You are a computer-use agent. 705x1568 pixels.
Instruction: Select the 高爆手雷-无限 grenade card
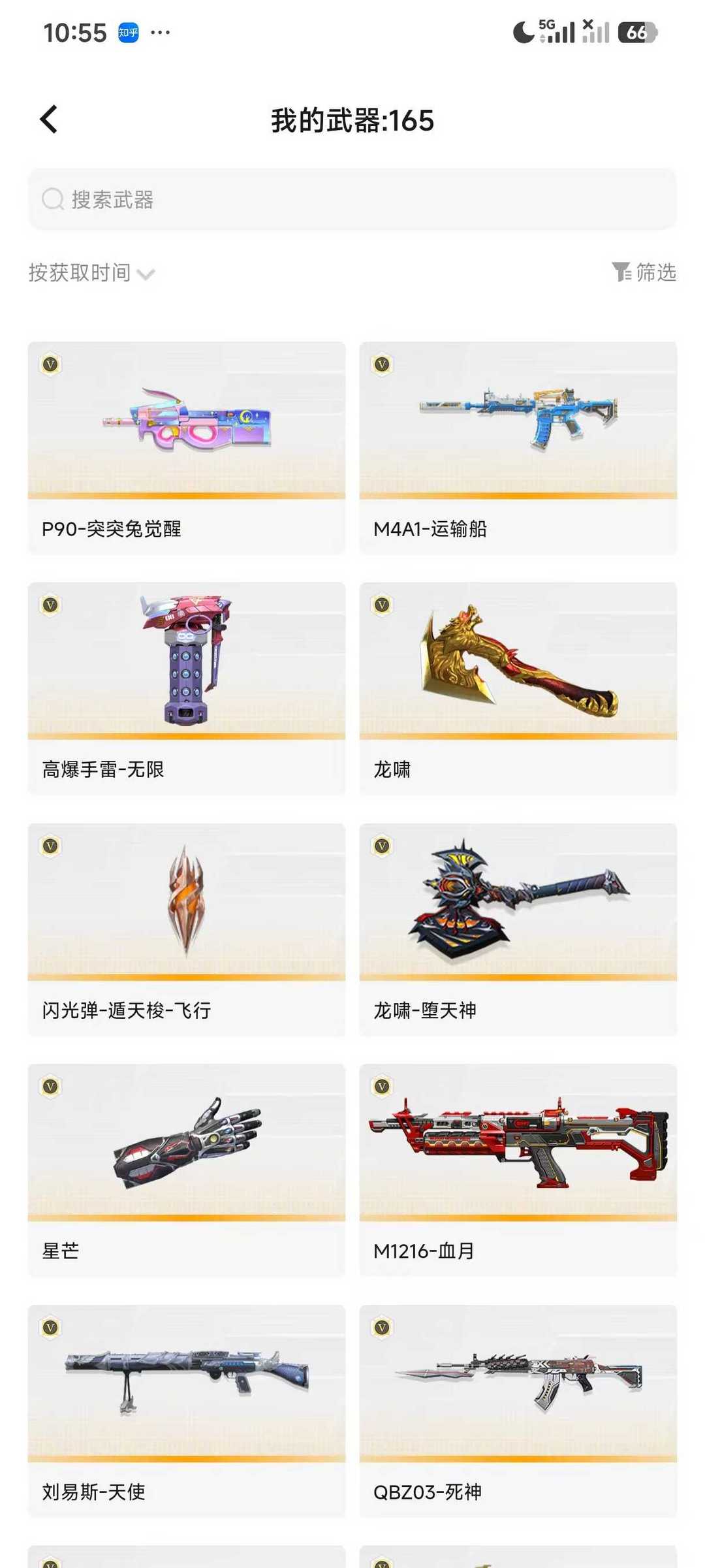coord(187,689)
